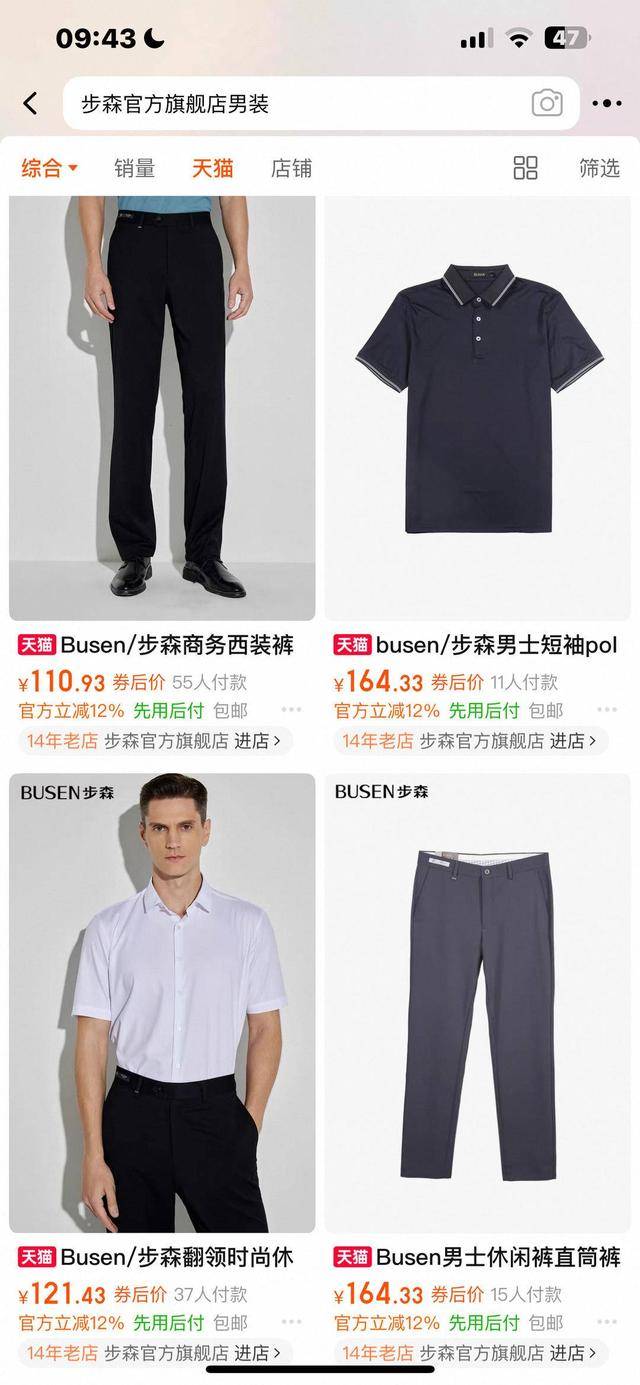
Task: Open the three-dot overflow menu at top
Action: [x=606, y=103]
